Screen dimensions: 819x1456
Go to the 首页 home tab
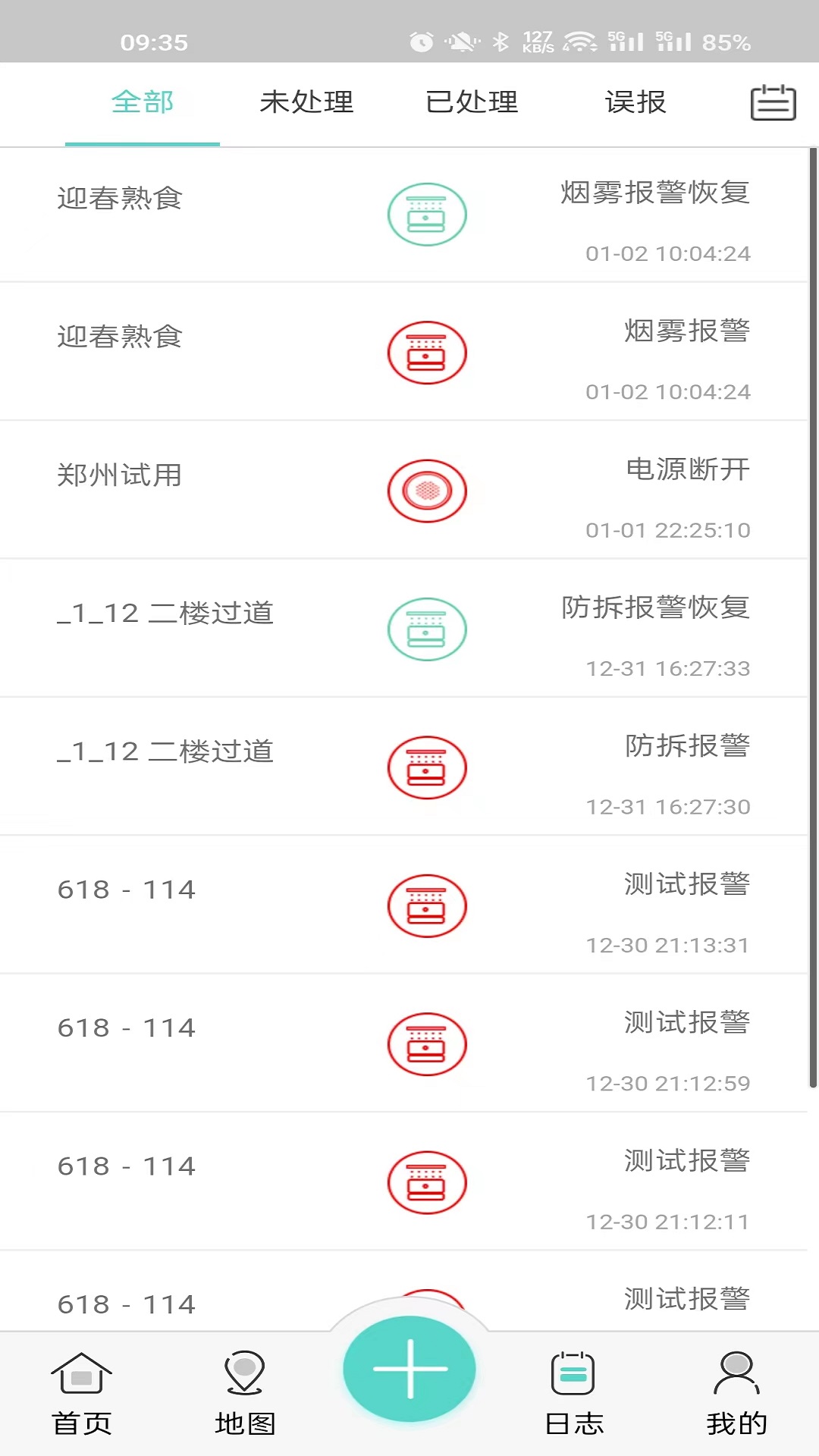(x=81, y=1394)
